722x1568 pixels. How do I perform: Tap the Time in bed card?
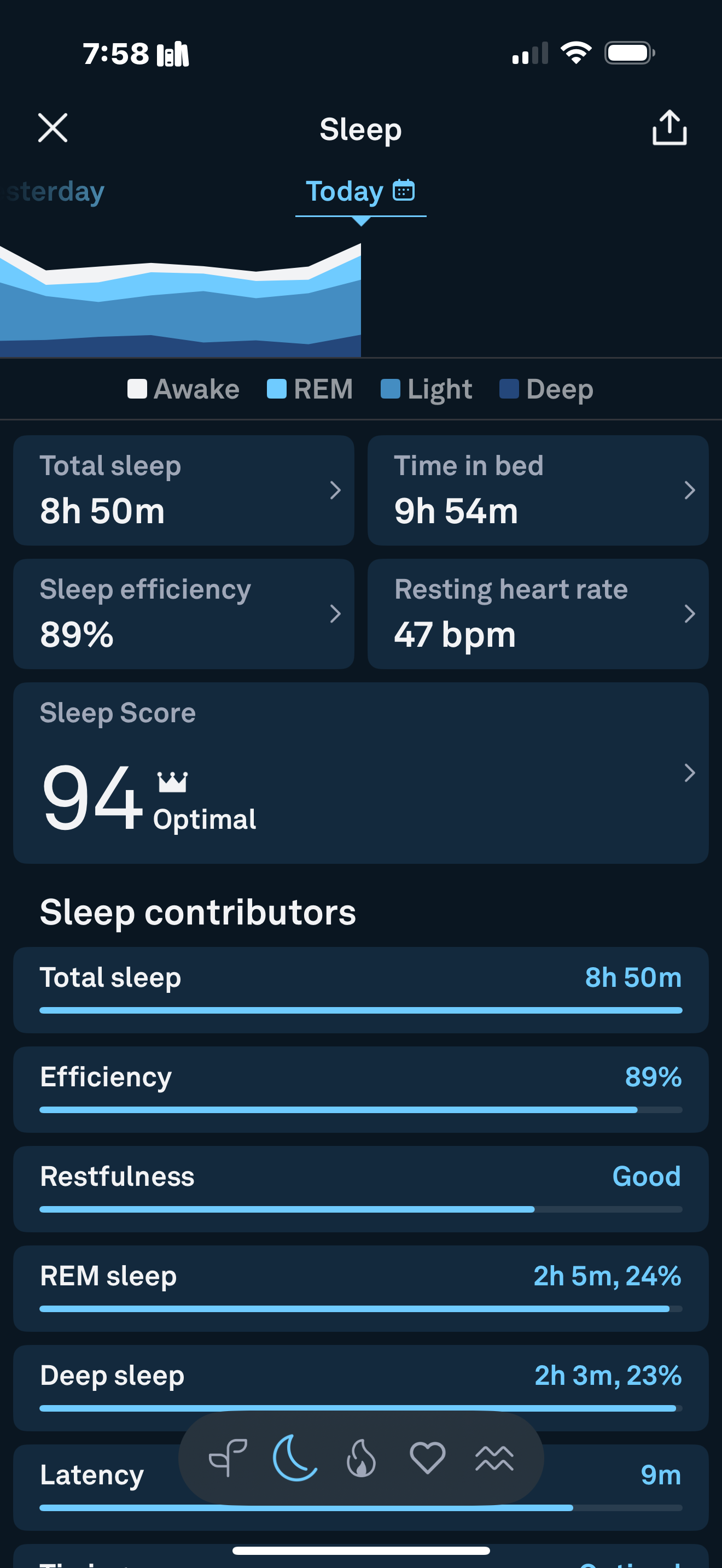[x=538, y=490]
